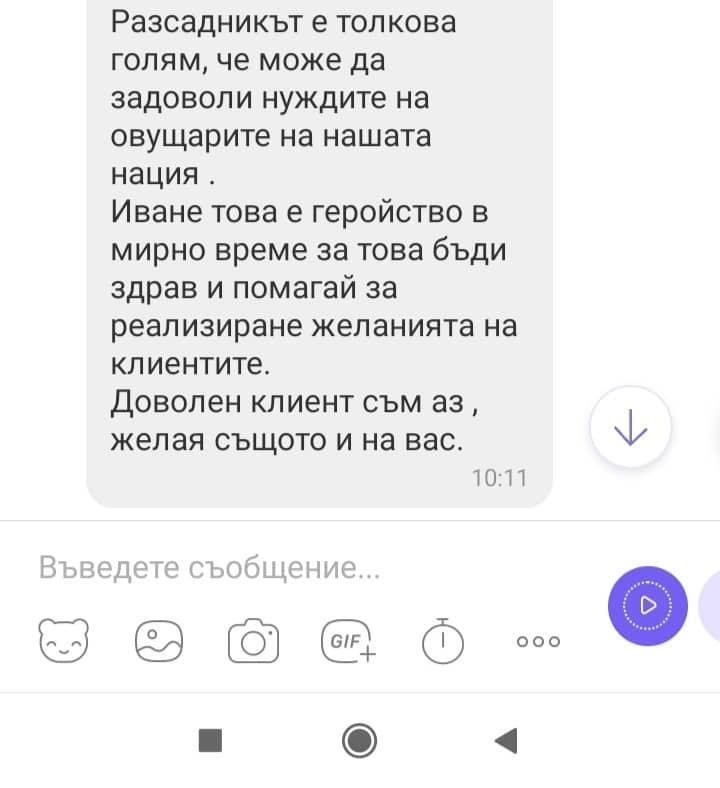This screenshot has width=720, height=788.
Task: Go back using the system back button
Action: coord(506,740)
